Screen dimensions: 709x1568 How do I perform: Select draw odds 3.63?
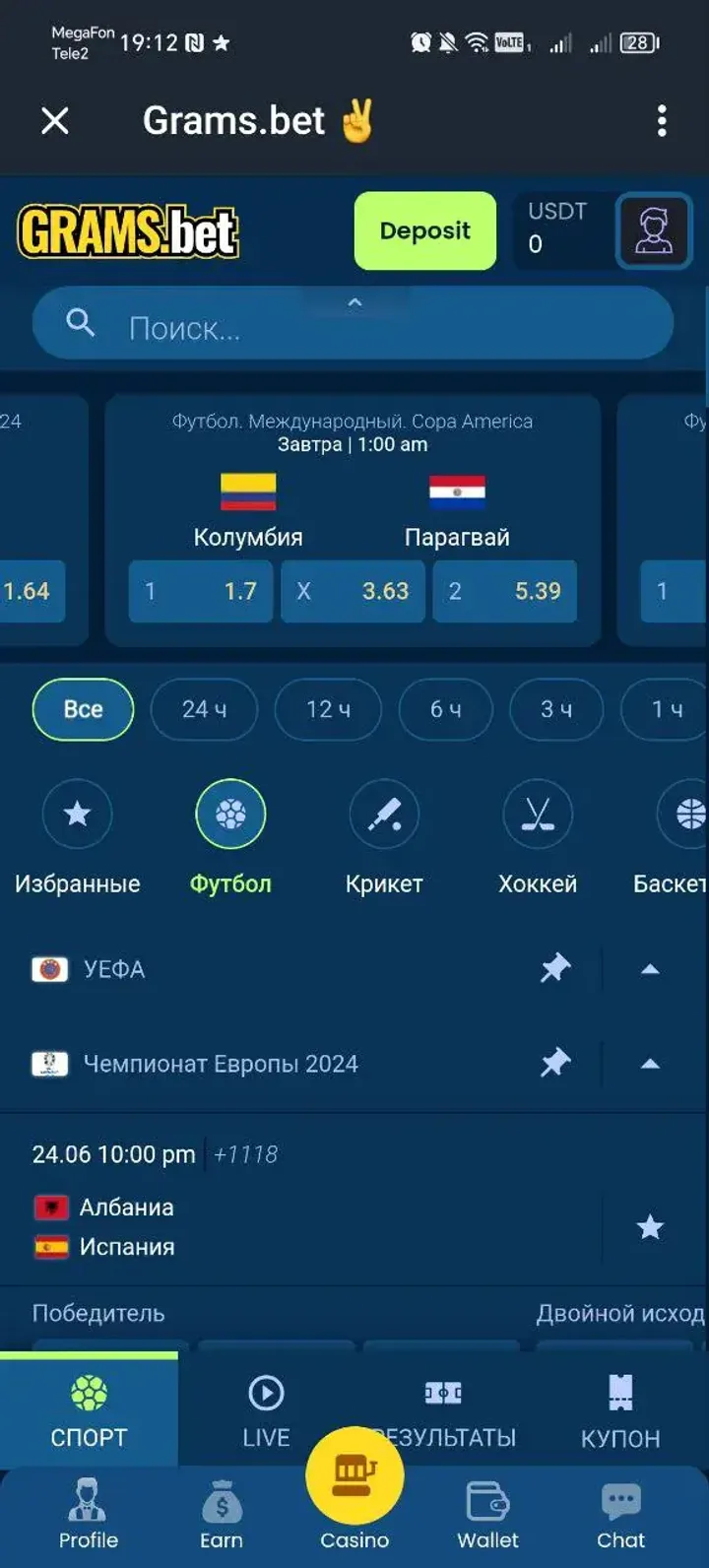tap(353, 591)
